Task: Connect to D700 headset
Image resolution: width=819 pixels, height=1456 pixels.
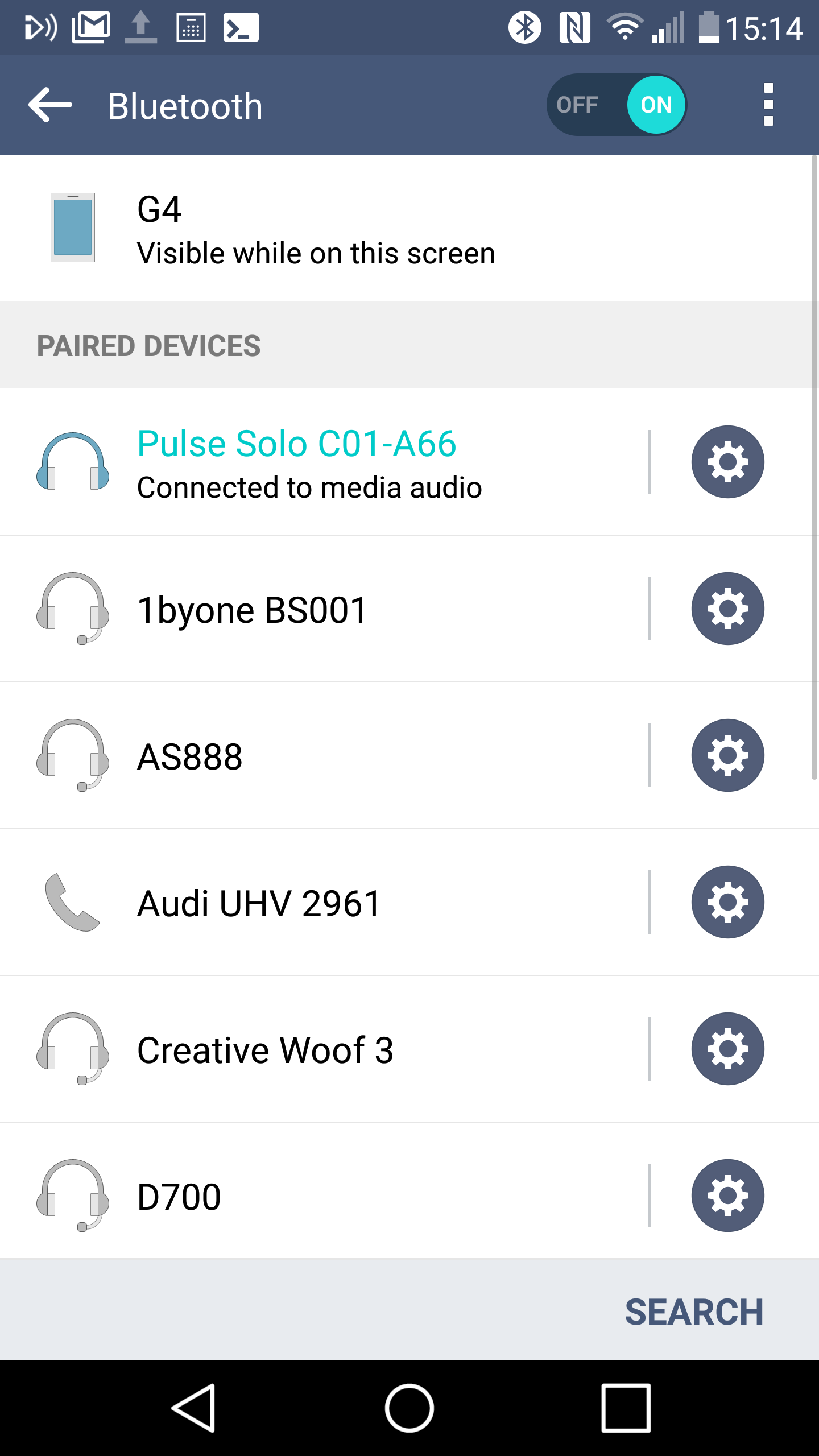Action: 324,1196
